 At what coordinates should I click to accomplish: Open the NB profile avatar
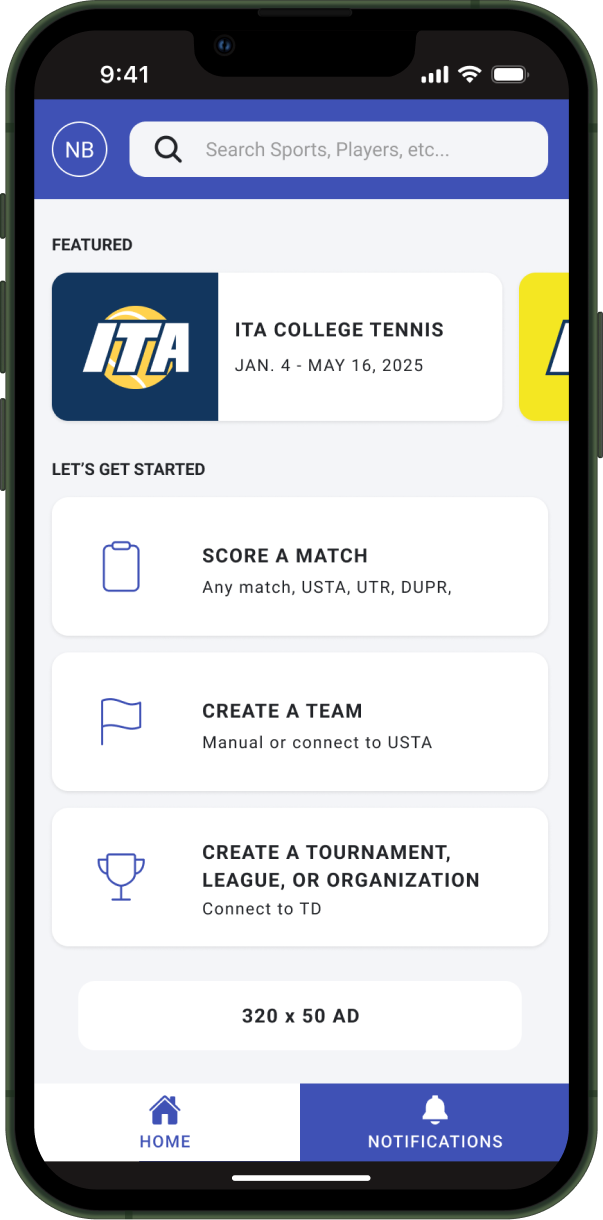click(x=79, y=150)
